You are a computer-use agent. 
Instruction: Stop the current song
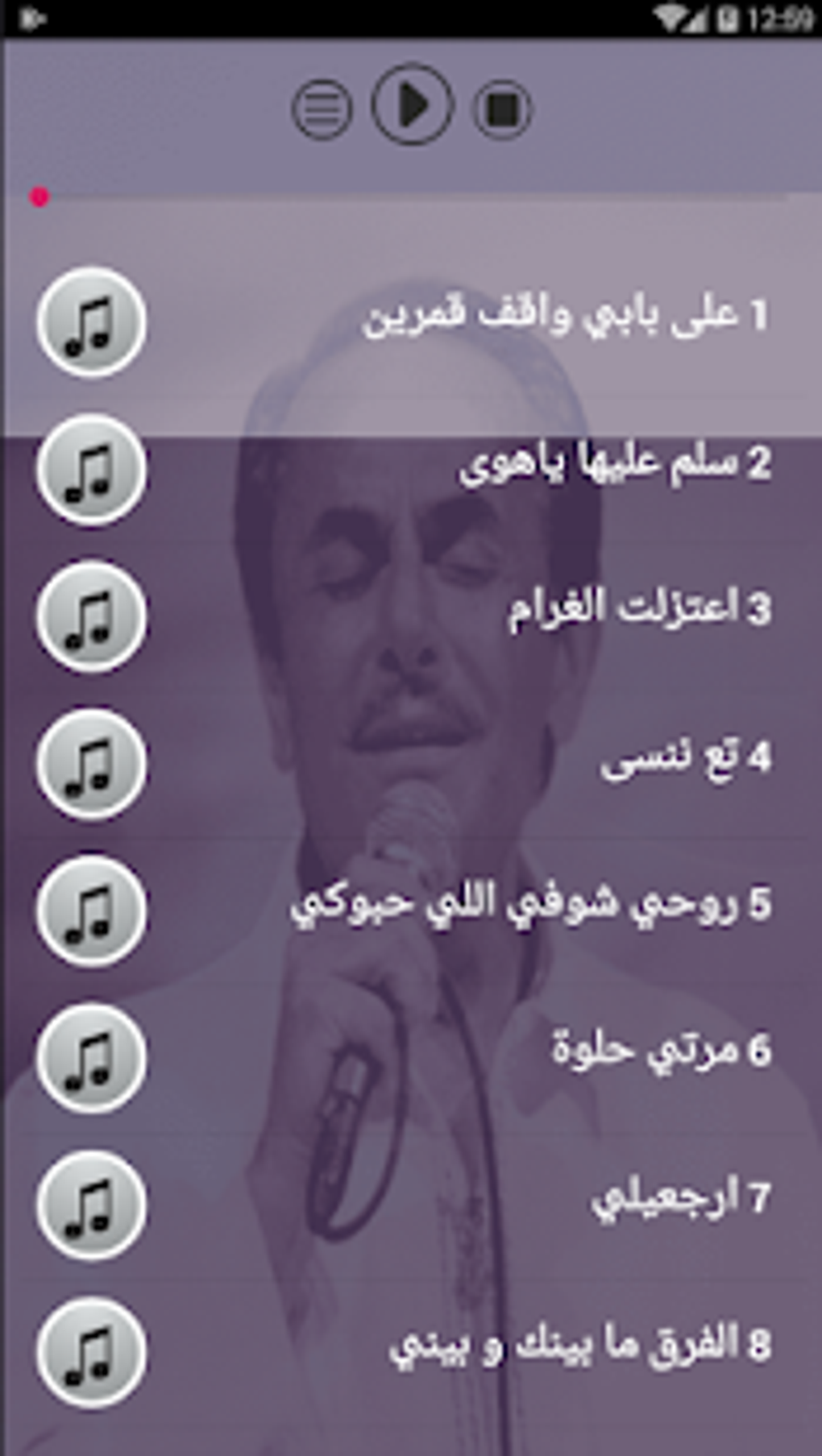click(502, 109)
